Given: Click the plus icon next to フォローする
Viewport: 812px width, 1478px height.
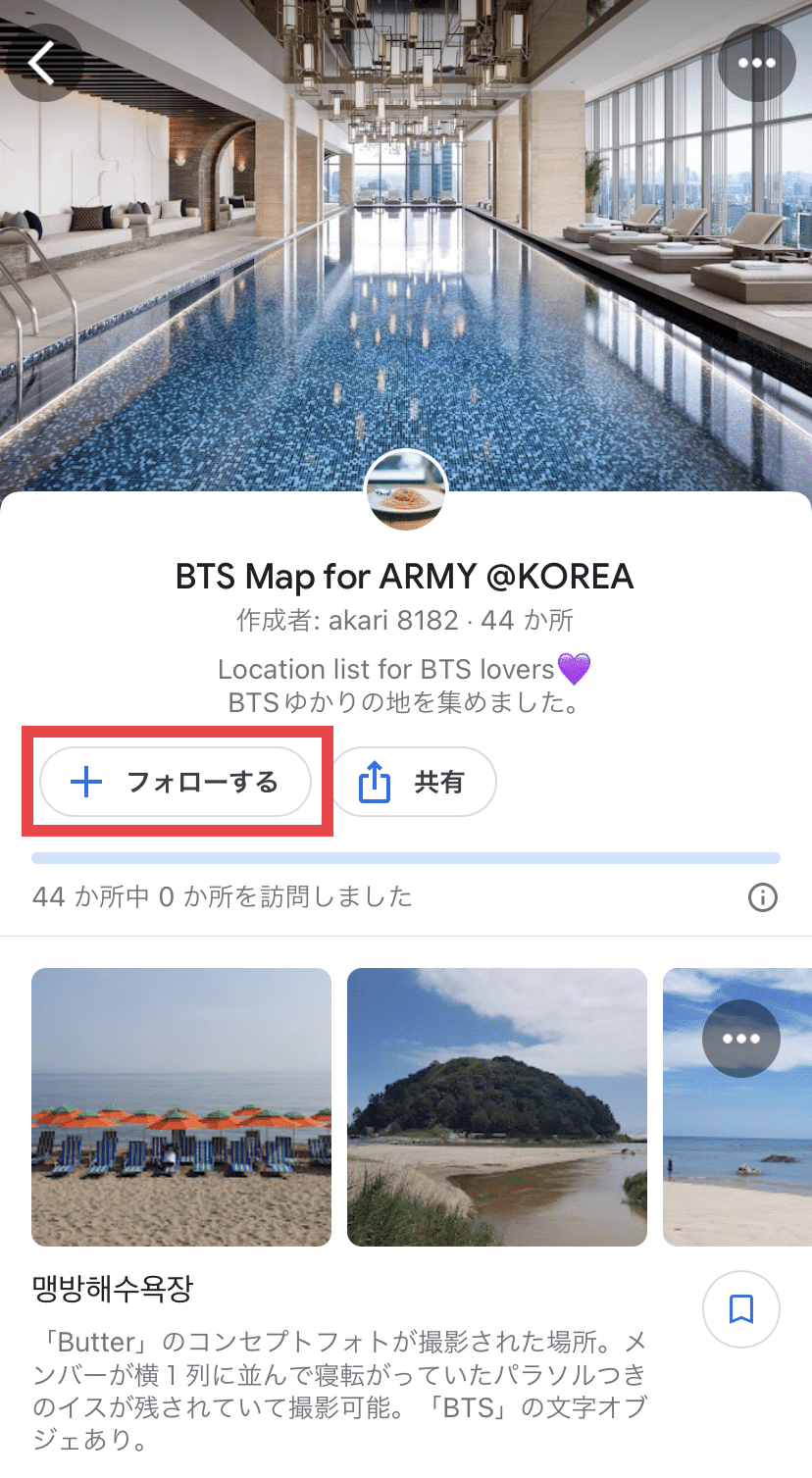Looking at the screenshot, I should click(x=86, y=781).
